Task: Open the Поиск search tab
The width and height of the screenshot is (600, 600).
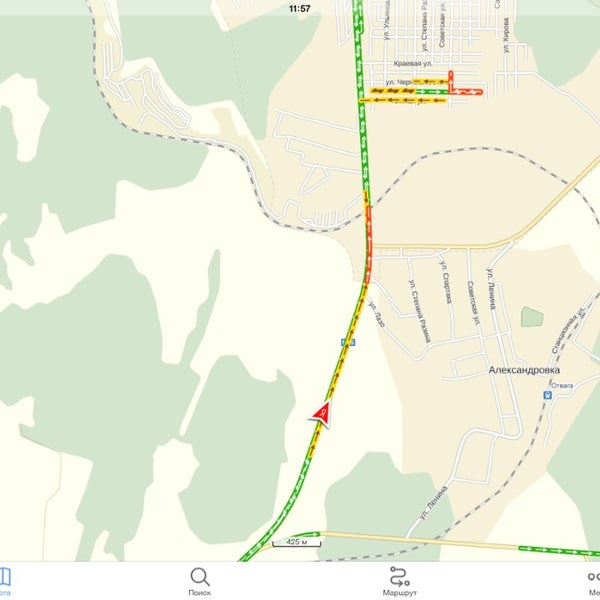Action: click(x=200, y=581)
